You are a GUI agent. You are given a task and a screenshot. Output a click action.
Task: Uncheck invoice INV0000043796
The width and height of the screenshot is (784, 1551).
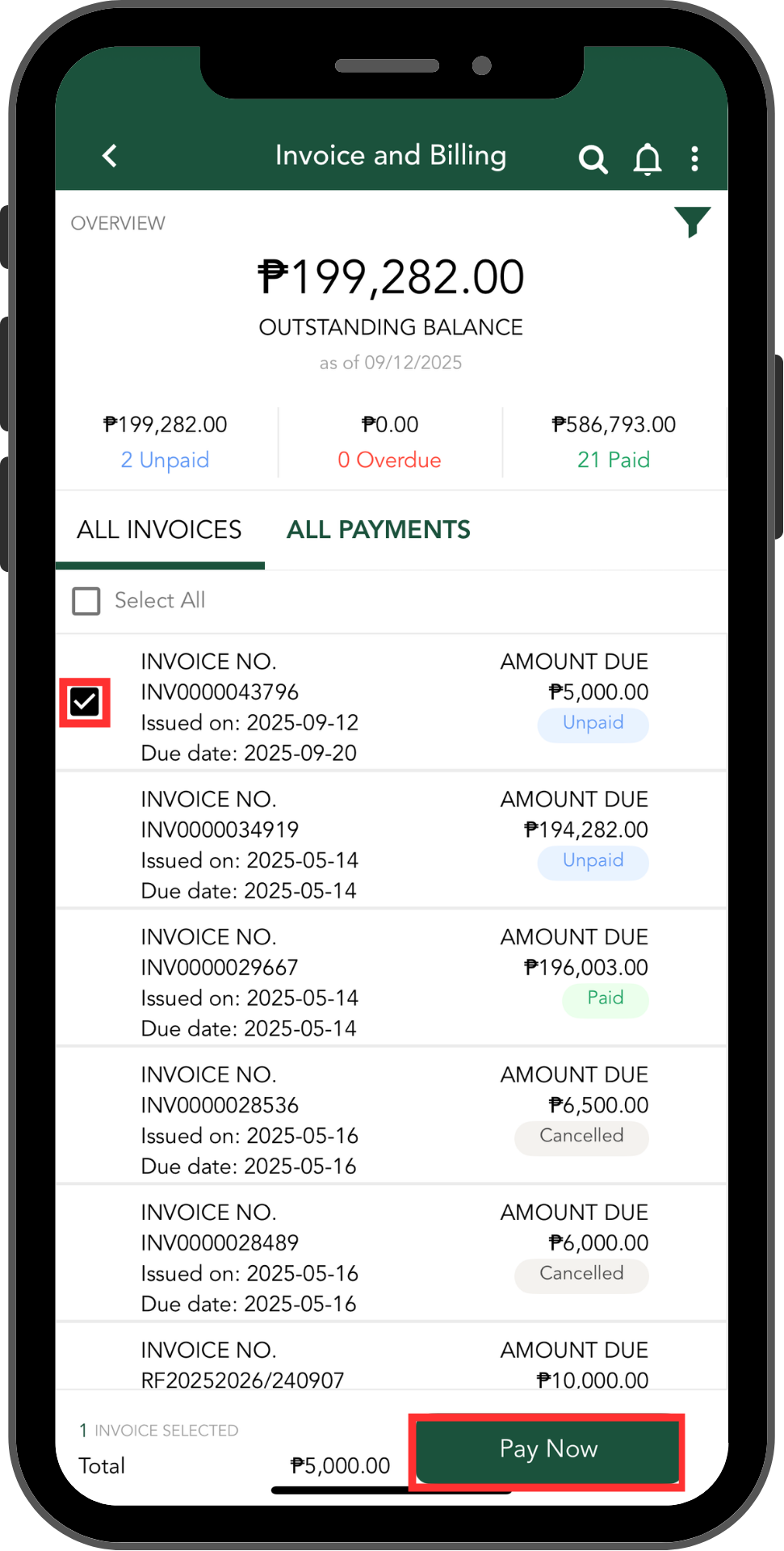click(85, 702)
